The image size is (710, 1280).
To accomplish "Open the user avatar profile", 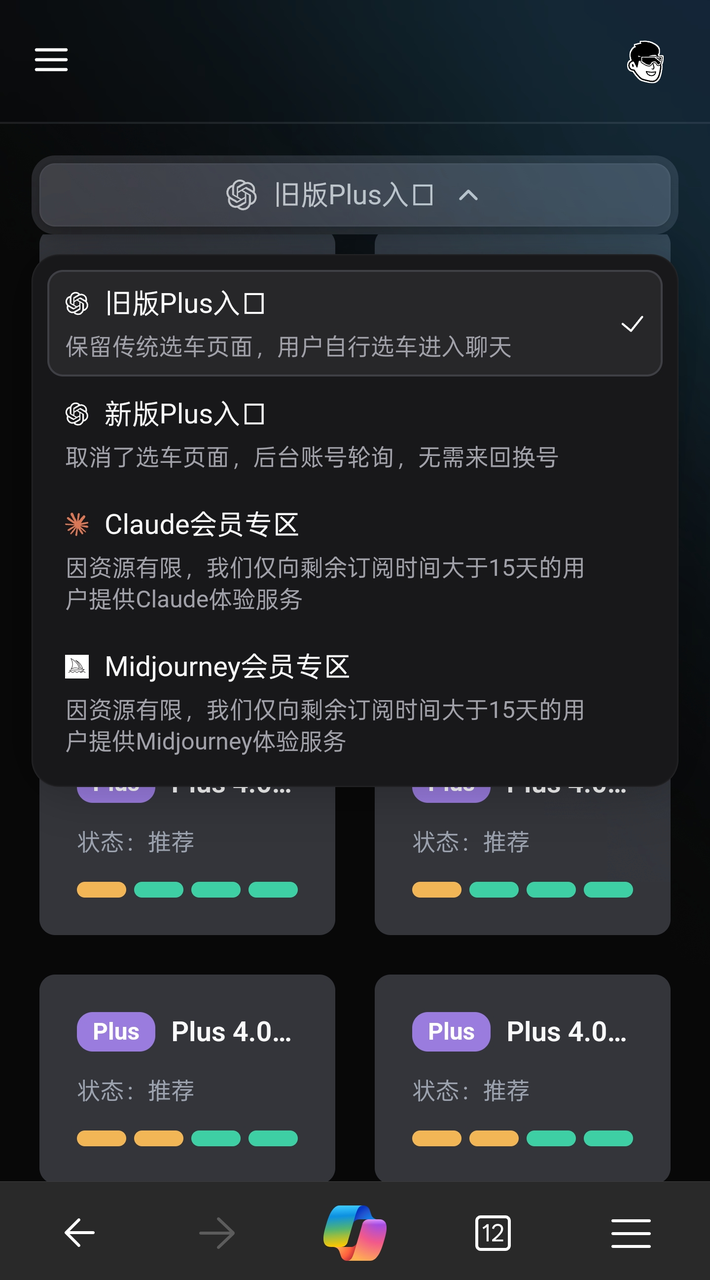I will 646,62.
